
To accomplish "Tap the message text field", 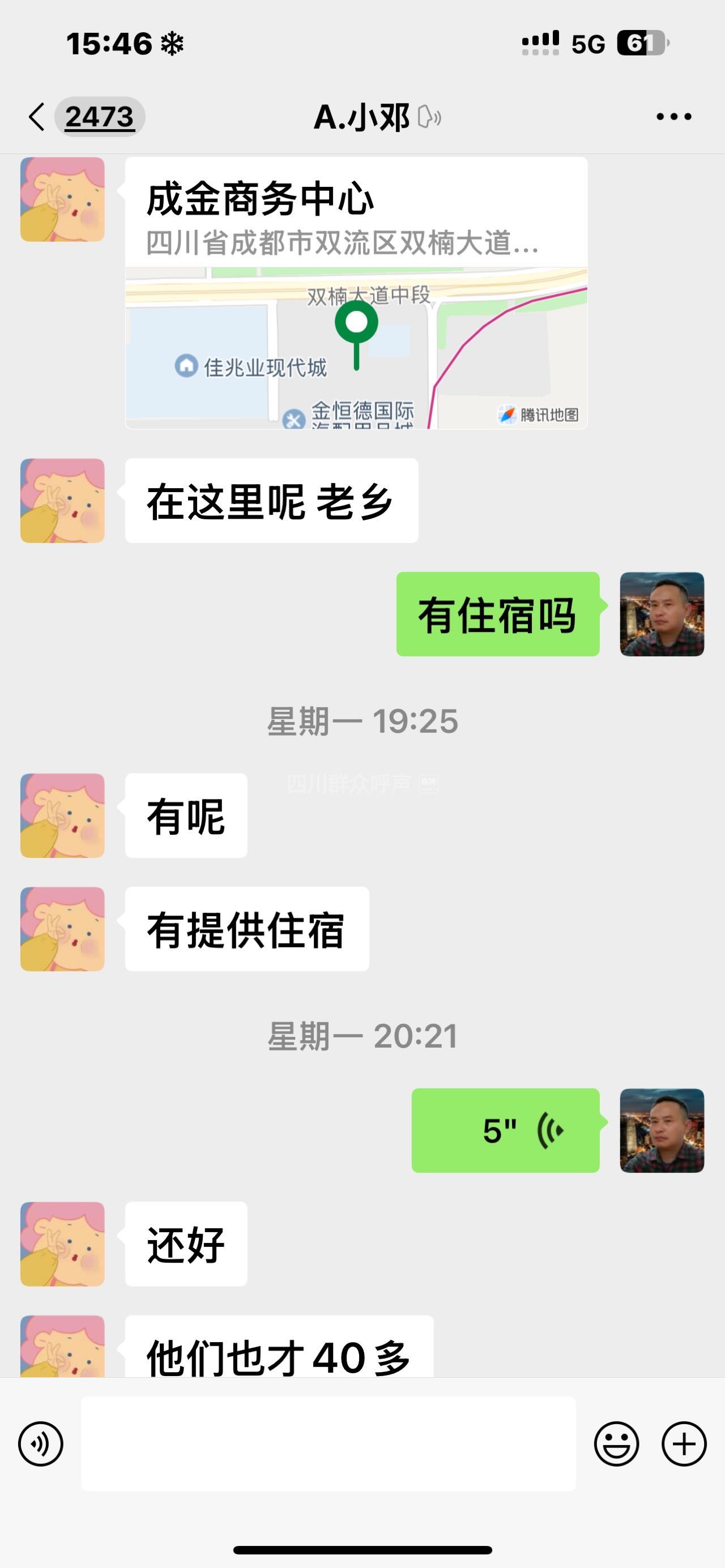I will [x=328, y=1443].
